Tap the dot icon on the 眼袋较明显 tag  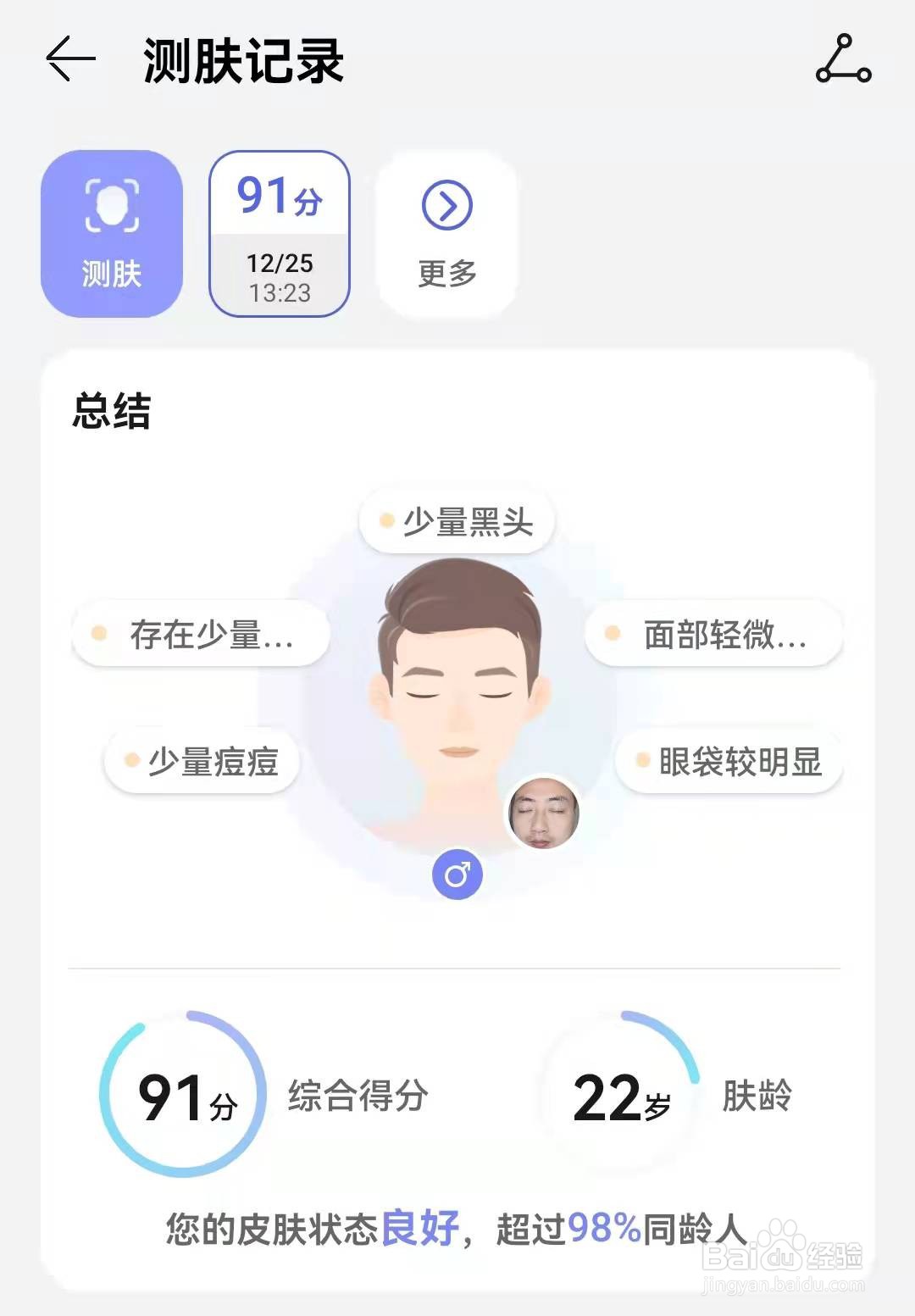click(x=641, y=761)
